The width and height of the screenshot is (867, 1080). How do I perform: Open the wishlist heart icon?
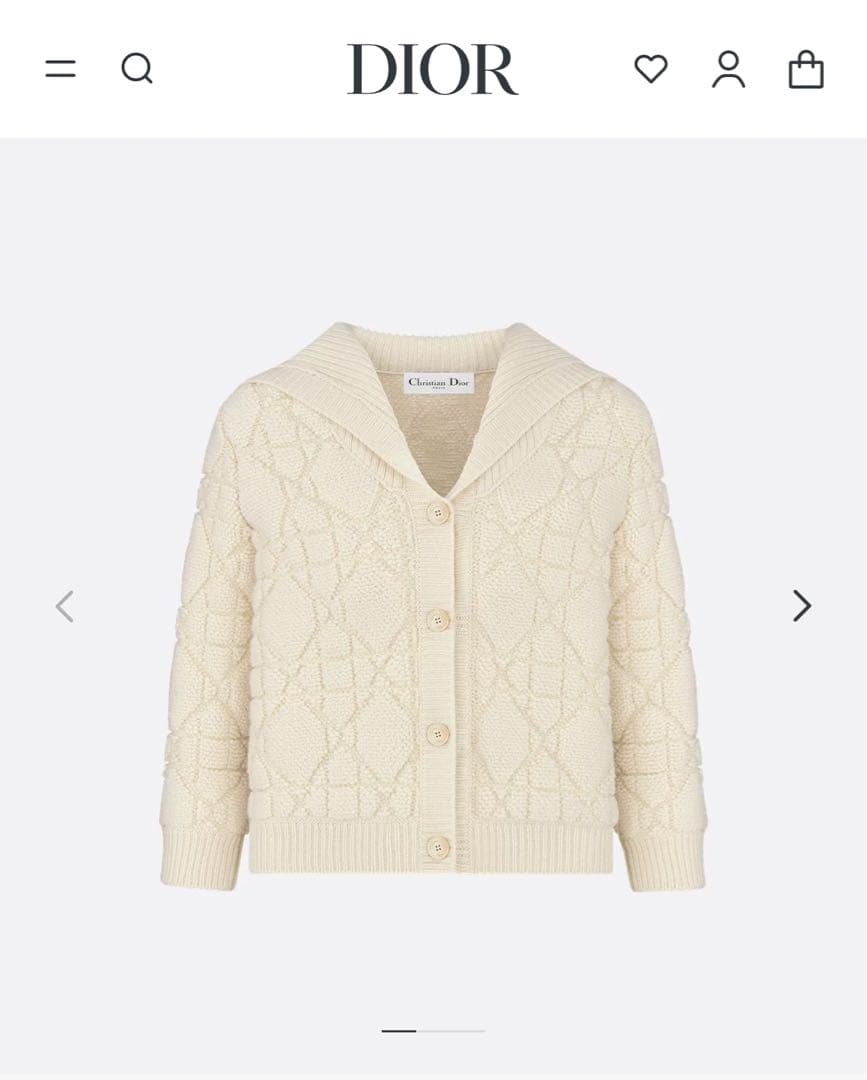click(x=651, y=68)
